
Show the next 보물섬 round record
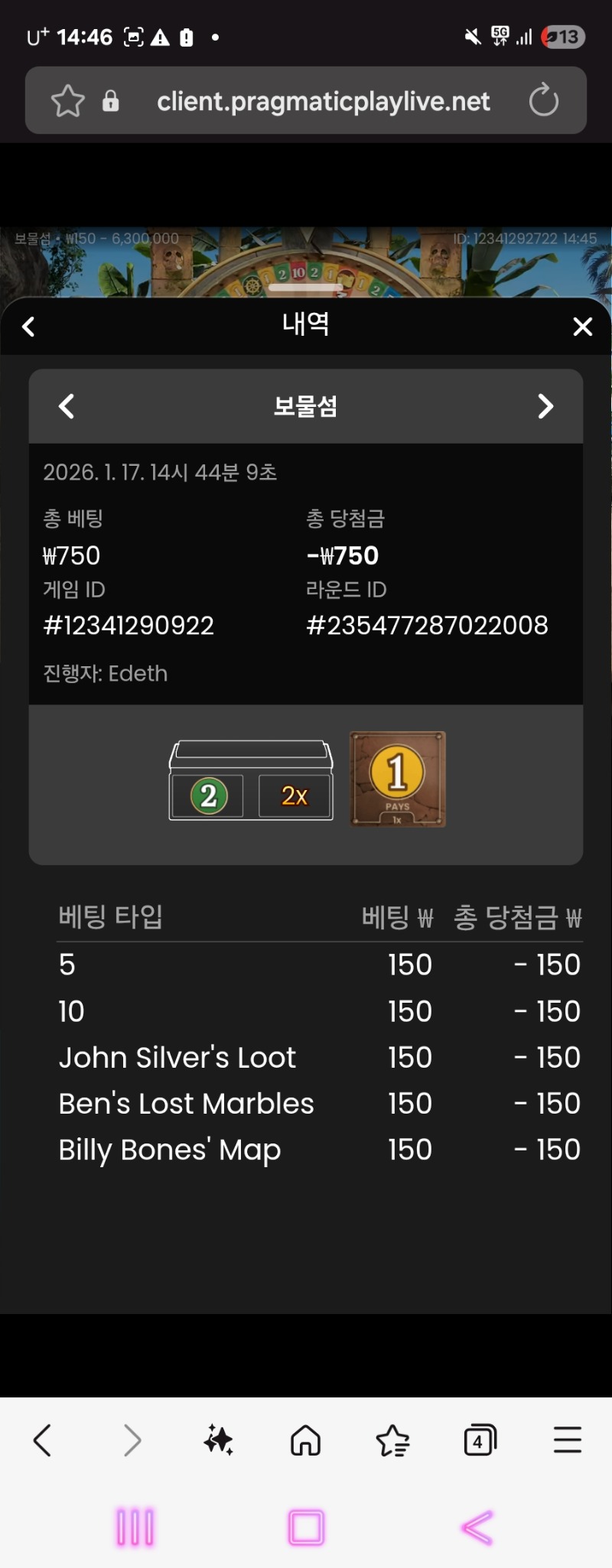coord(545,406)
